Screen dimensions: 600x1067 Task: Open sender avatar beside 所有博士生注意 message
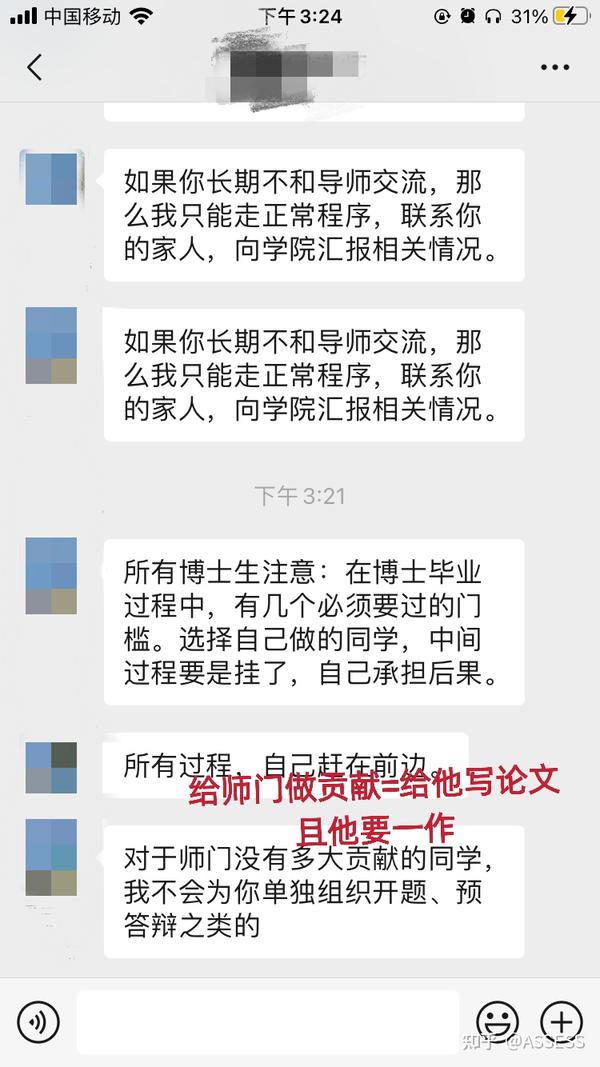(x=51, y=576)
